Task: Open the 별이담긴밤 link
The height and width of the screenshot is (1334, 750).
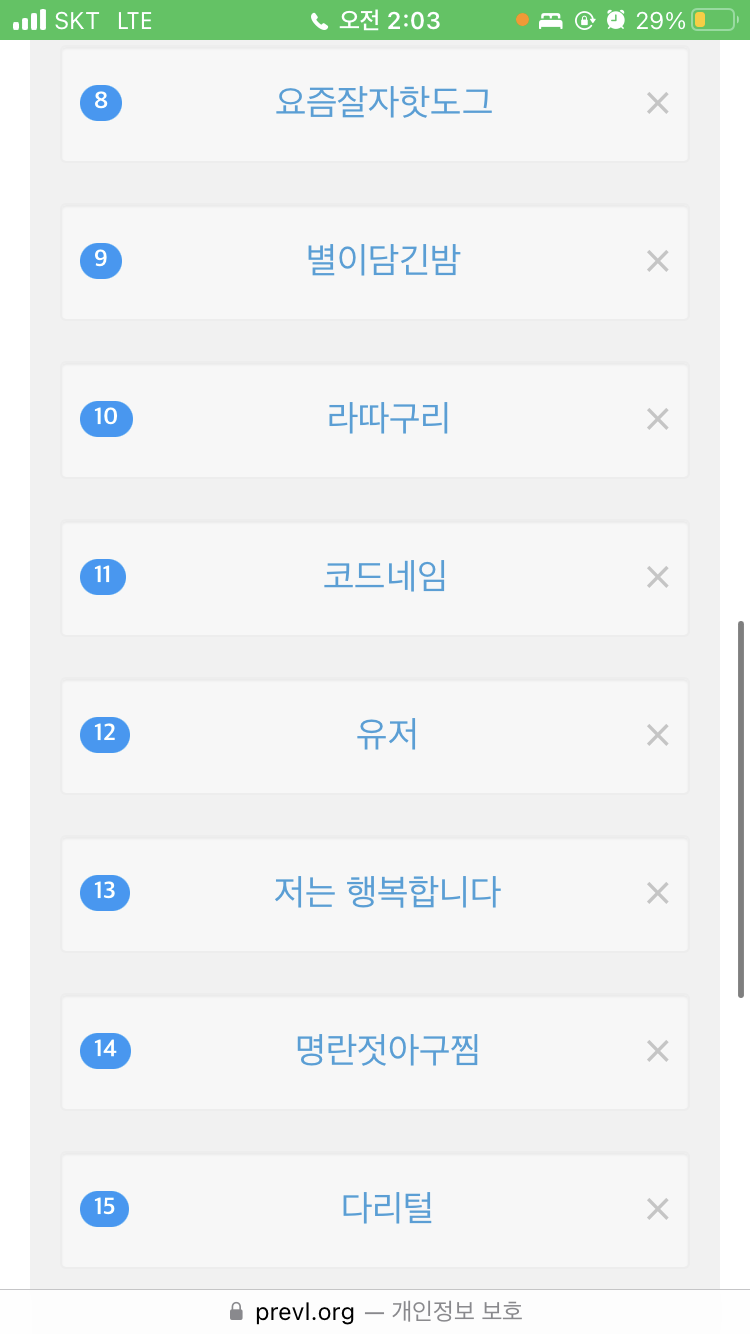Action: click(x=384, y=260)
